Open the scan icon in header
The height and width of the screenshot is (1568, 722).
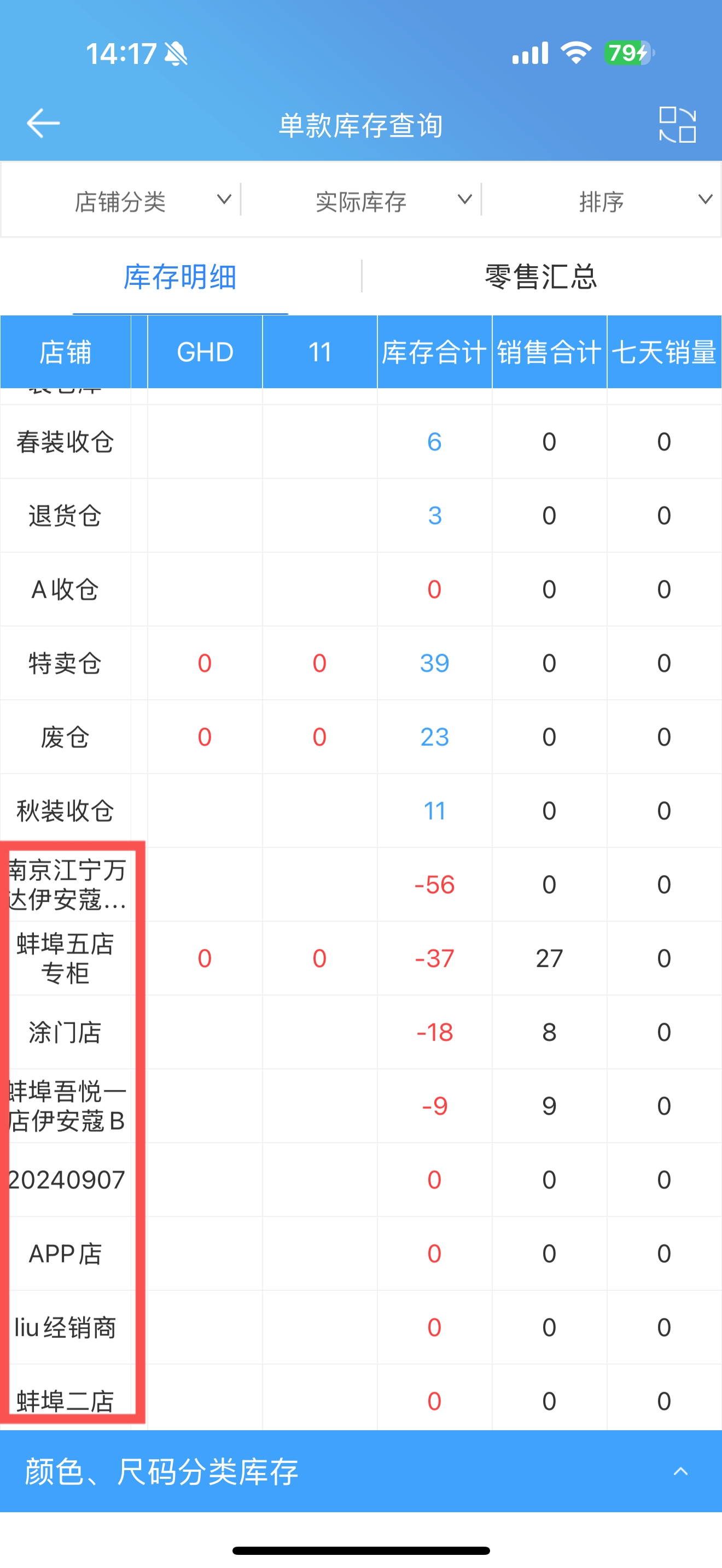tap(677, 125)
